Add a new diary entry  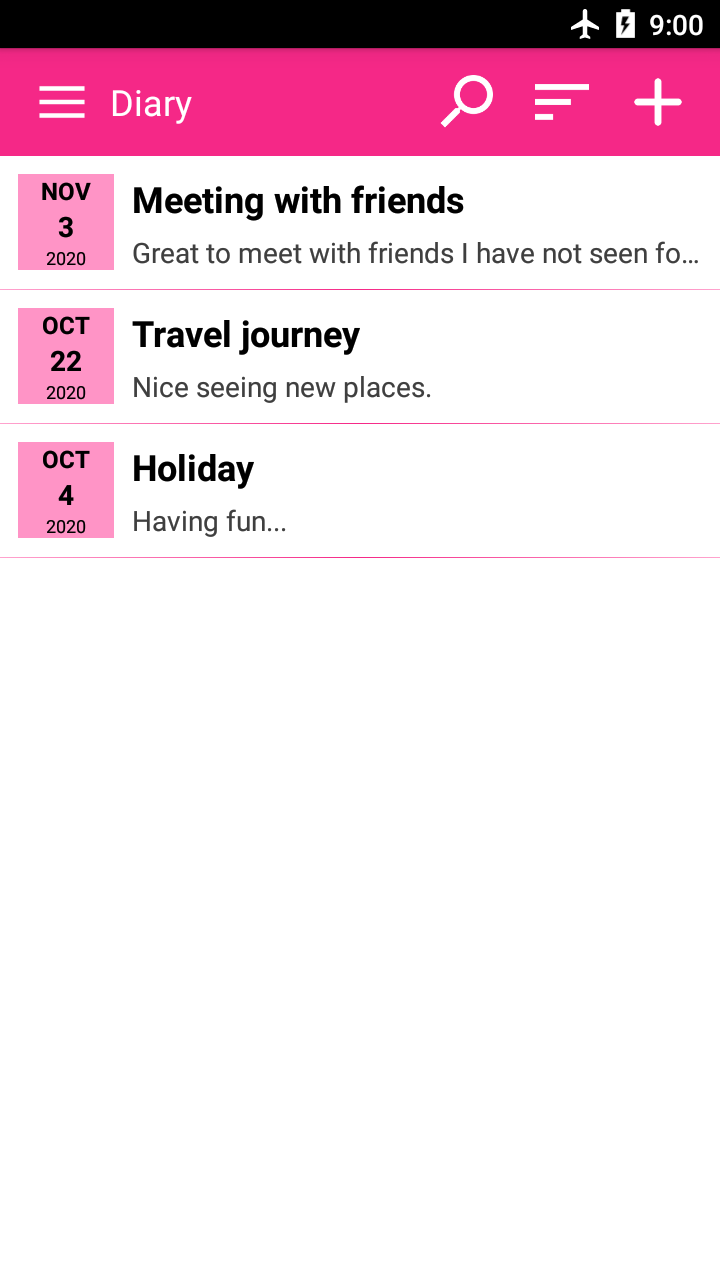pyautogui.click(x=657, y=103)
